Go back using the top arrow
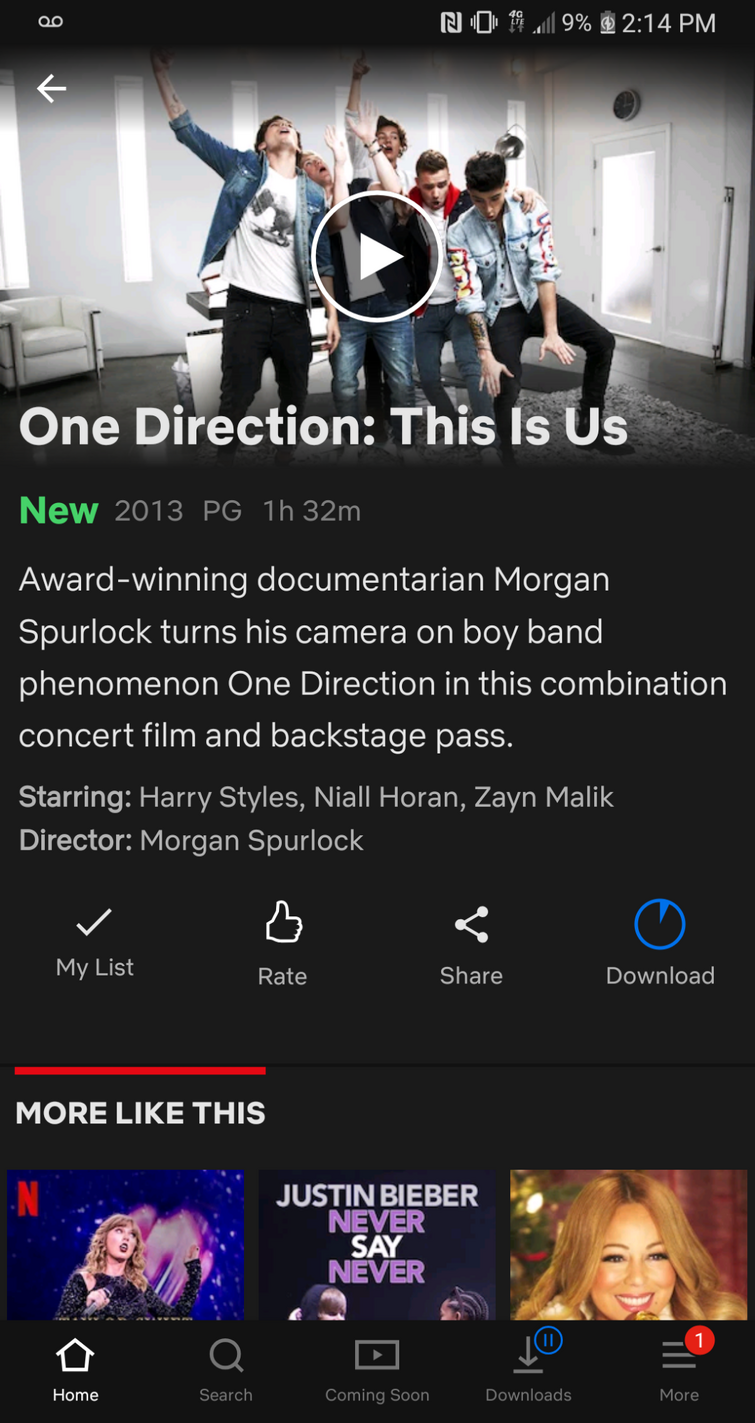 (x=51, y=89)
